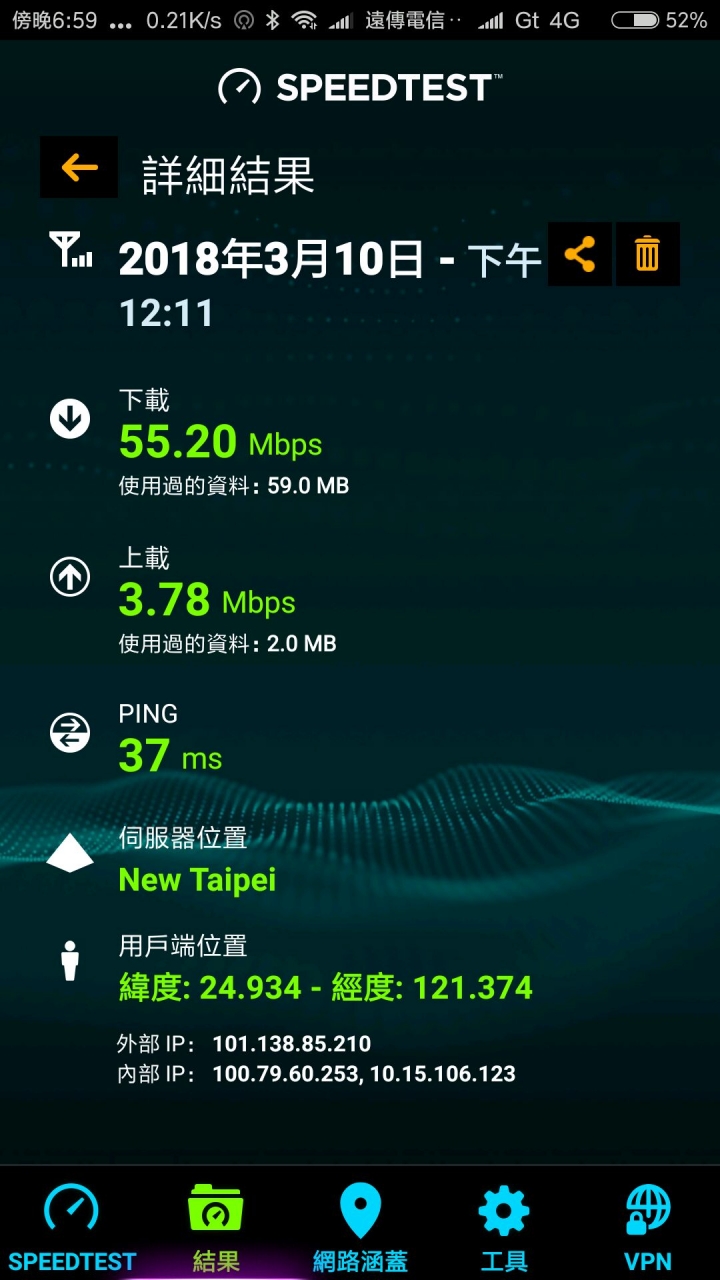Switch to the VPN tab
The width and height of the screenshot is (720, 1280).
coord(648,1226)
